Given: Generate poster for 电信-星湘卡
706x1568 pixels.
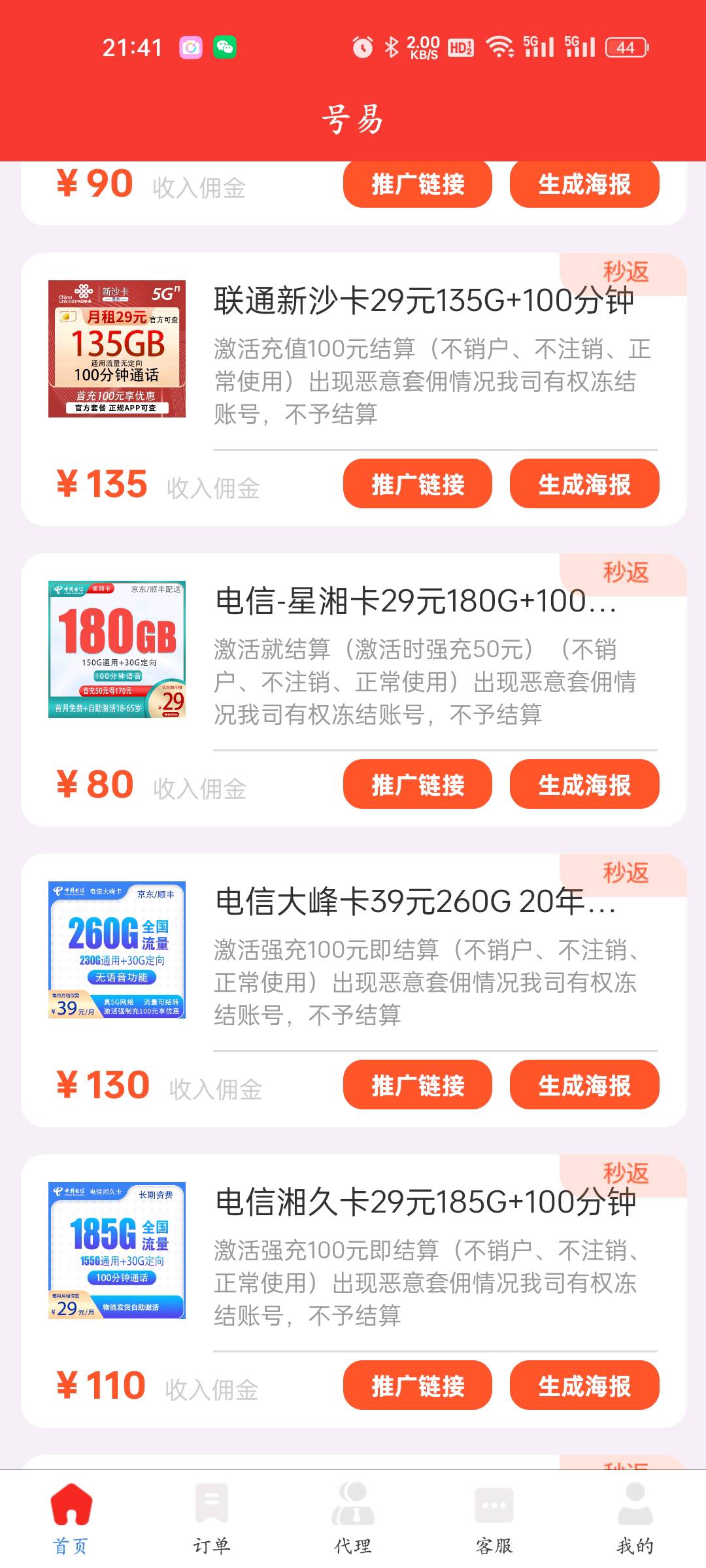Looking at the screenshot, I should pos(584,785).
